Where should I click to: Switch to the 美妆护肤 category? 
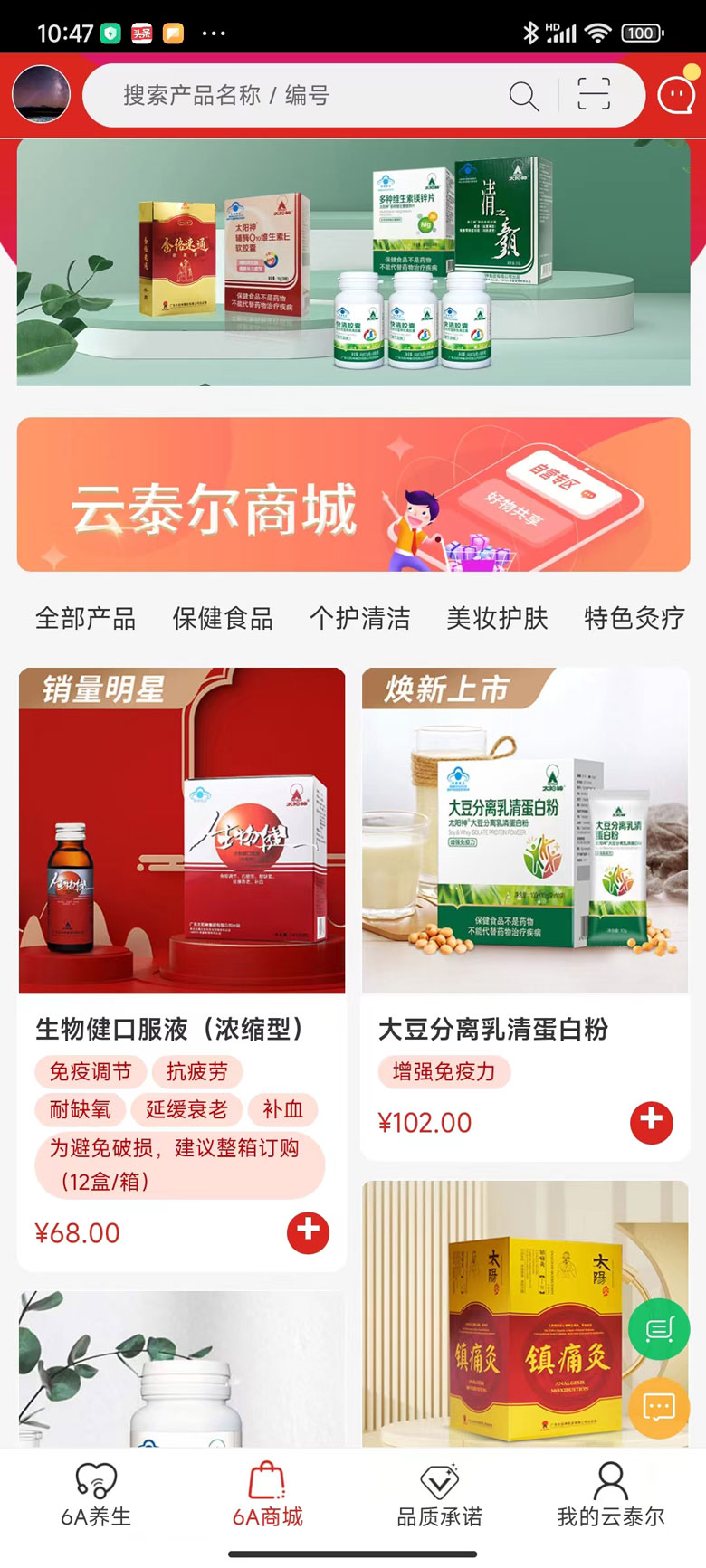click(x=497, y=619)
